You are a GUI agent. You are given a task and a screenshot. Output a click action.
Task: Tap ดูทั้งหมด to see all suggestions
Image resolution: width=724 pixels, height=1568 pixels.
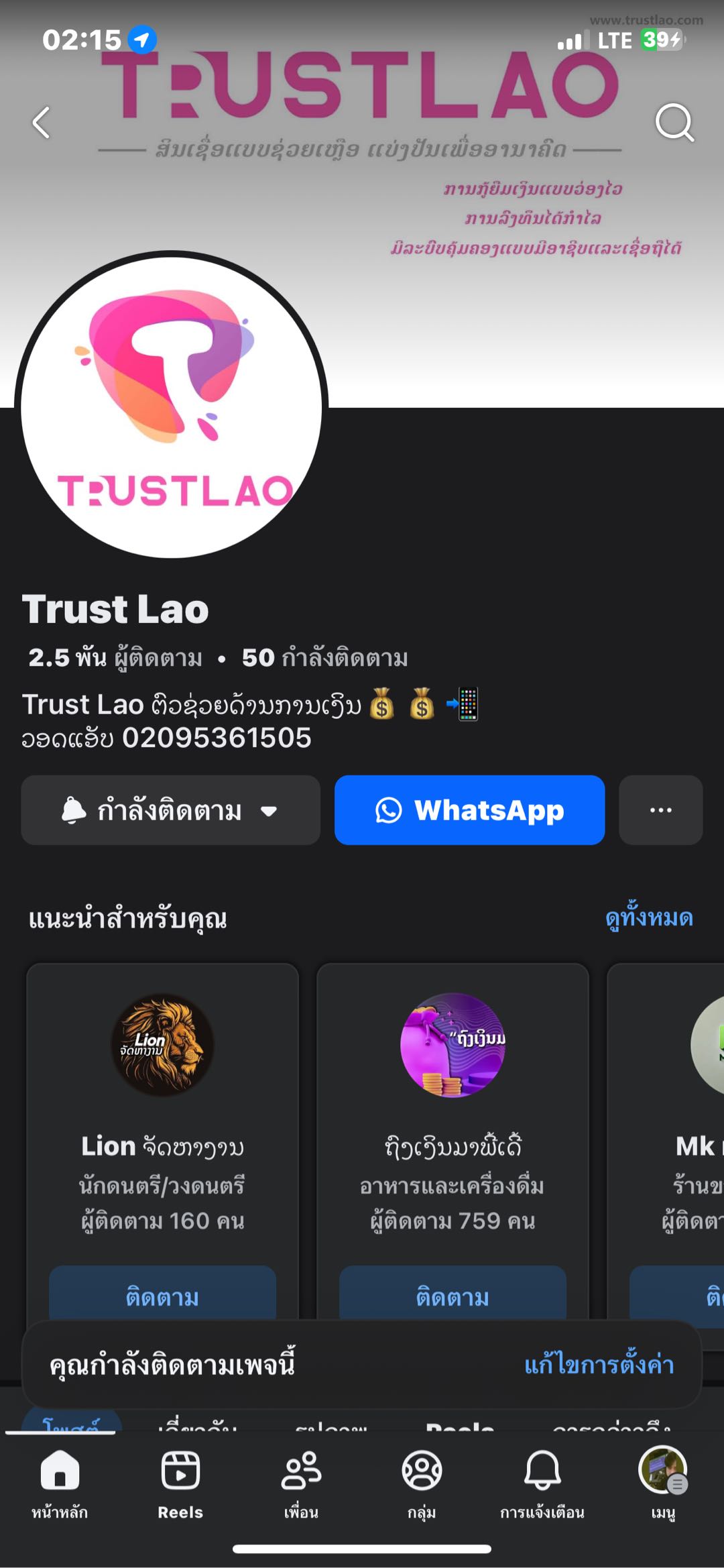pyautogui.click(x=648, y=917)
